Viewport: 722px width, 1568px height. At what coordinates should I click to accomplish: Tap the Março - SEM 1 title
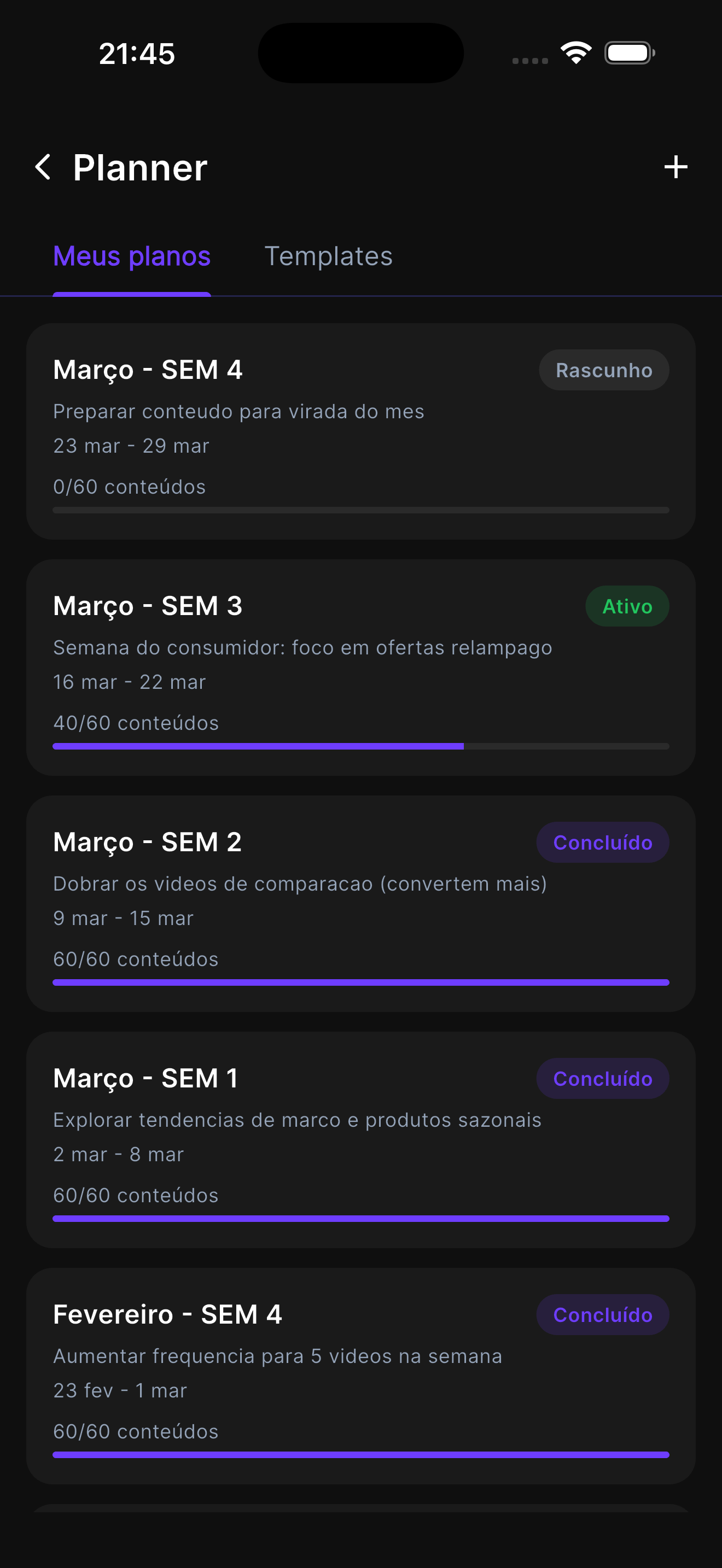coord(147,1078)
